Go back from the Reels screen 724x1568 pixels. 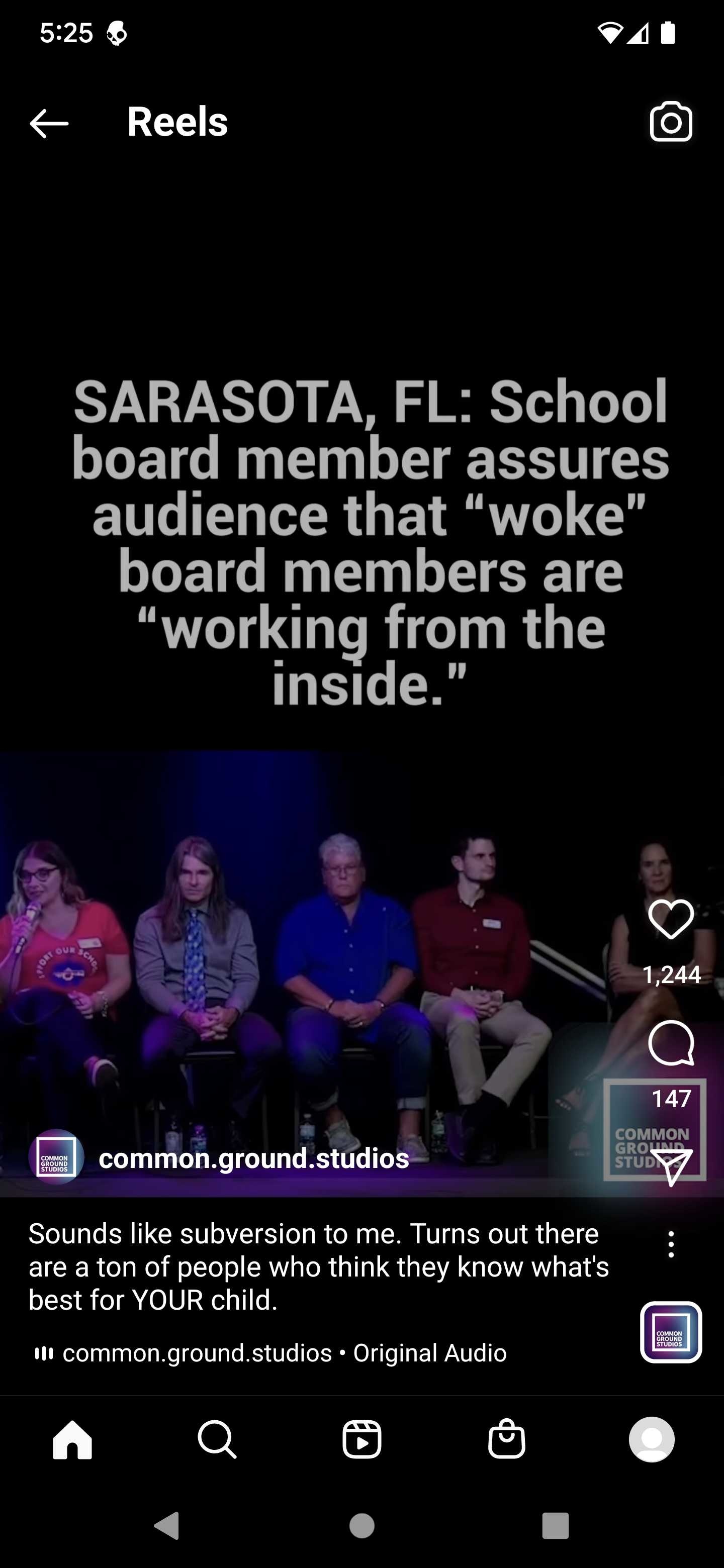pos(49,124)
